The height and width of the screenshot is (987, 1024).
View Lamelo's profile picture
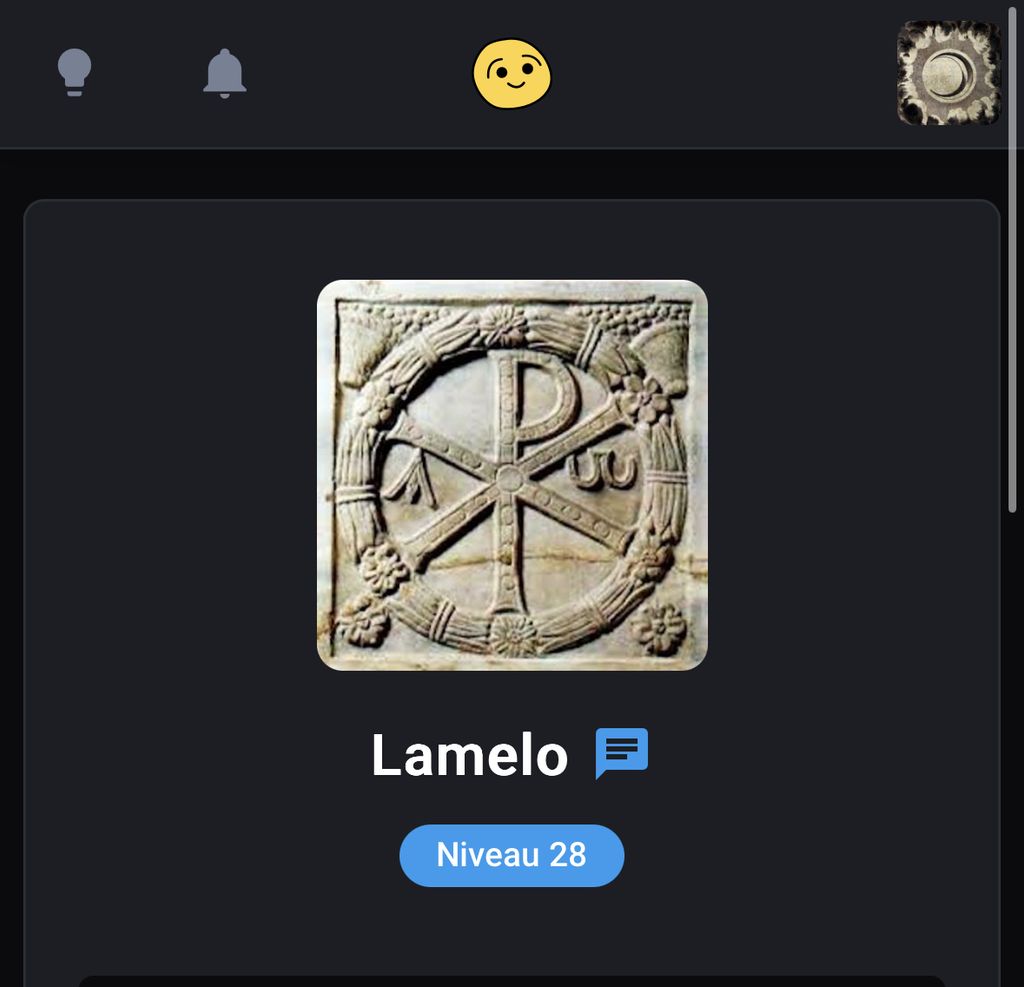click(x=512, y=475)
